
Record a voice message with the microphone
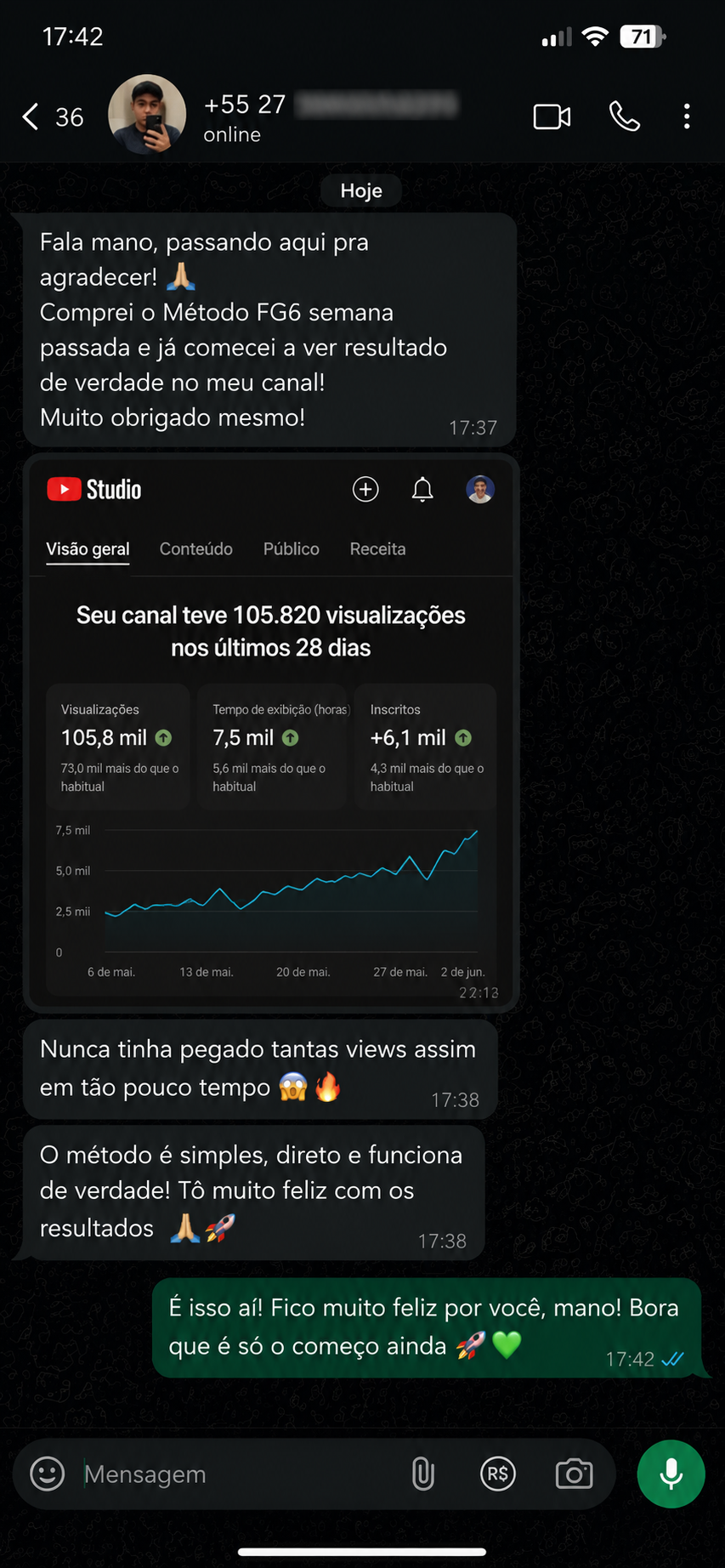click(671, 1474)
